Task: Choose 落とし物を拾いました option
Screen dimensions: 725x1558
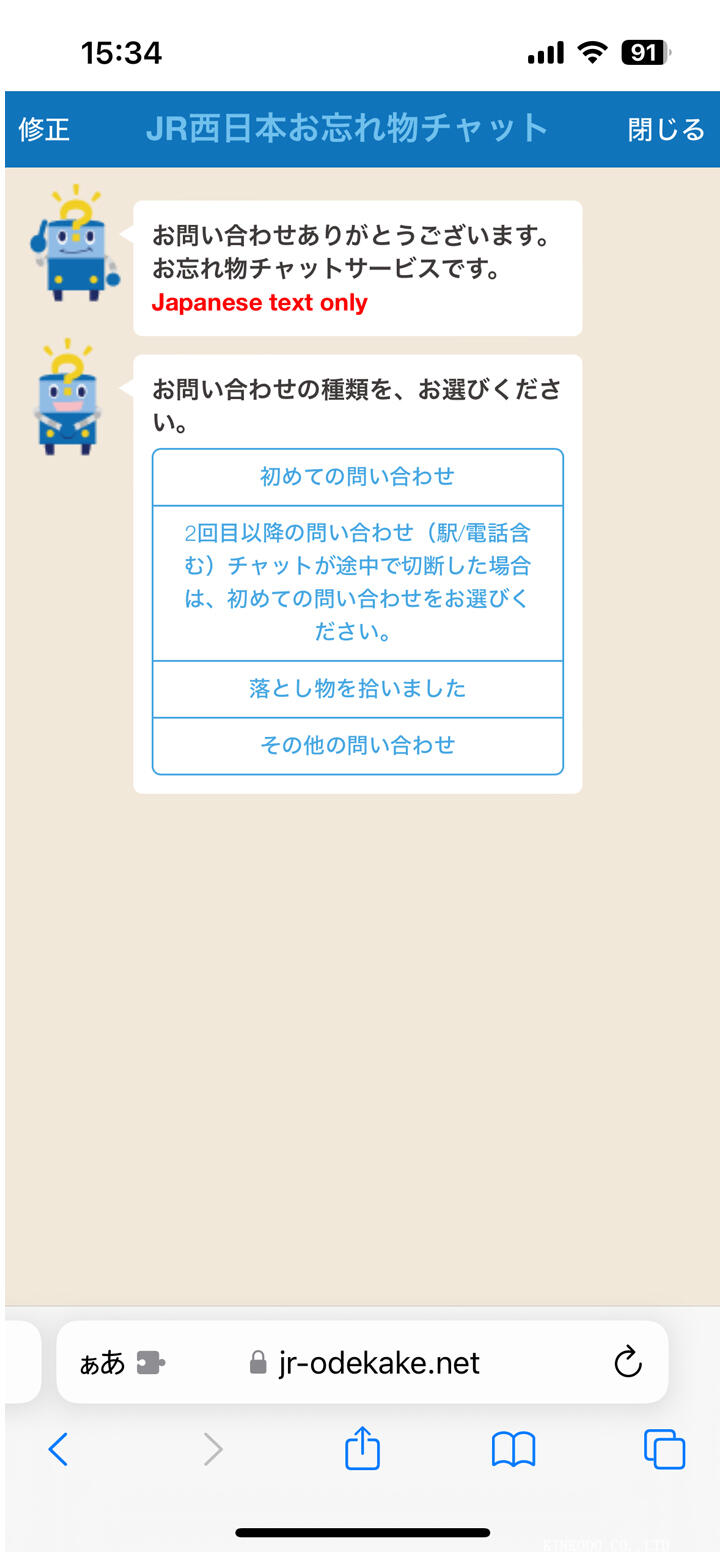Action: click(x=357, y=689)
